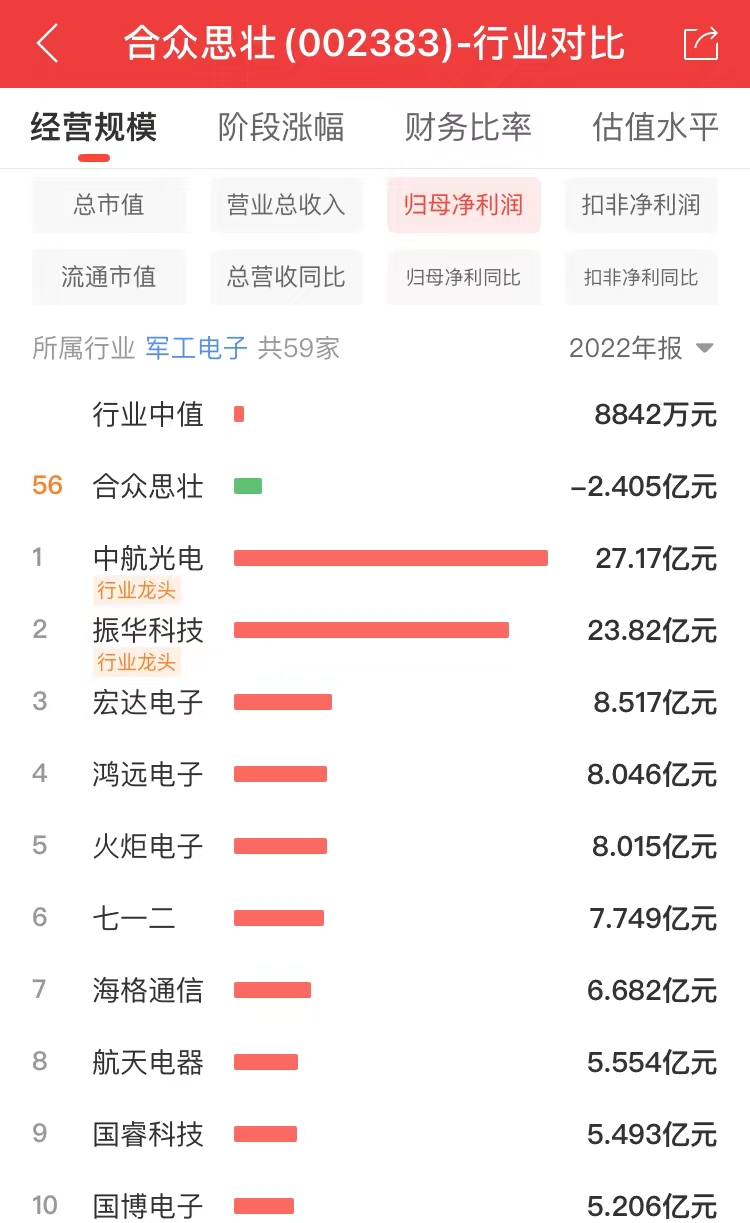
Task: Switch to the 阶段涨幅 tab
Action: click(281, 128)
